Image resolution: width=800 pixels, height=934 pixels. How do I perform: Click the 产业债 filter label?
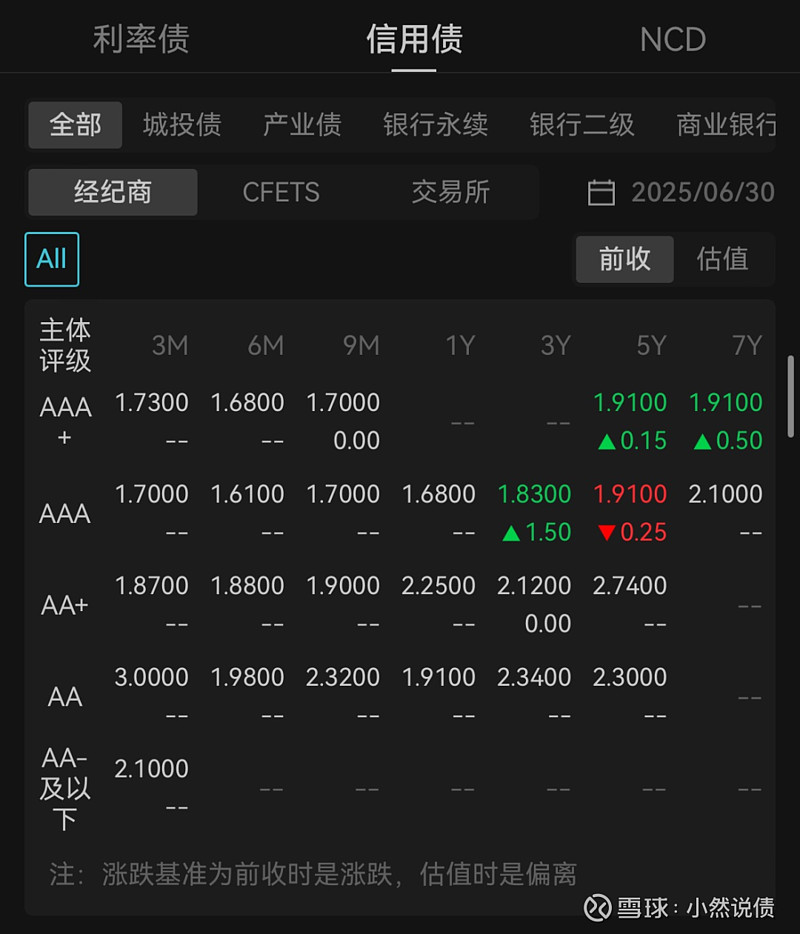tap(302, 125)
